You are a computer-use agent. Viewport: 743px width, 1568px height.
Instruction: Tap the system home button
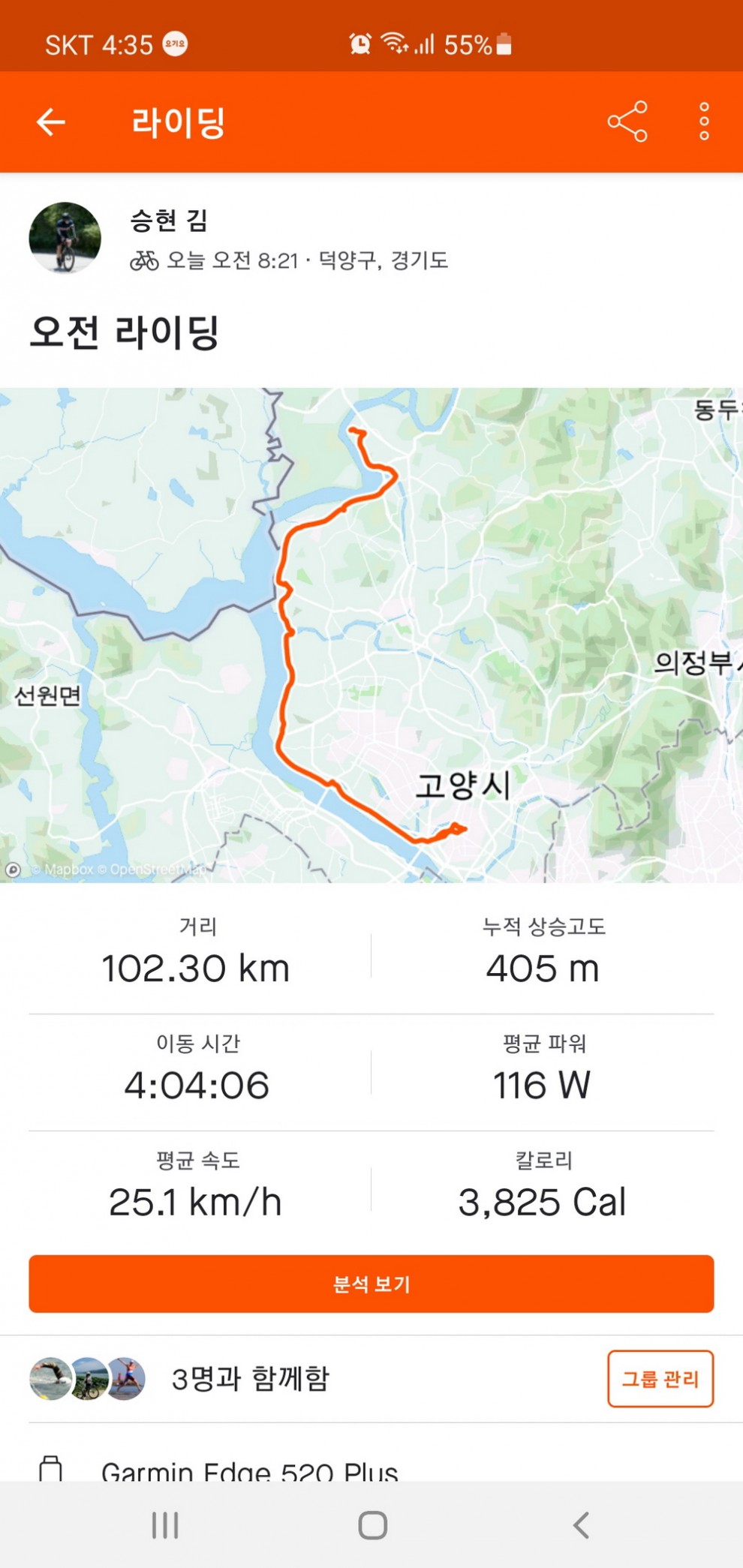372,1524
